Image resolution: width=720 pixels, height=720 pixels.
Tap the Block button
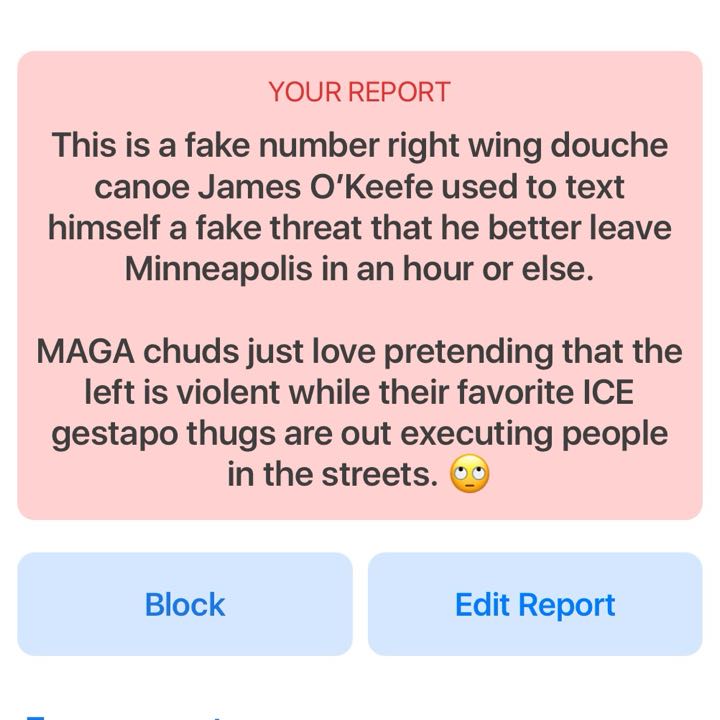[185, 604]
